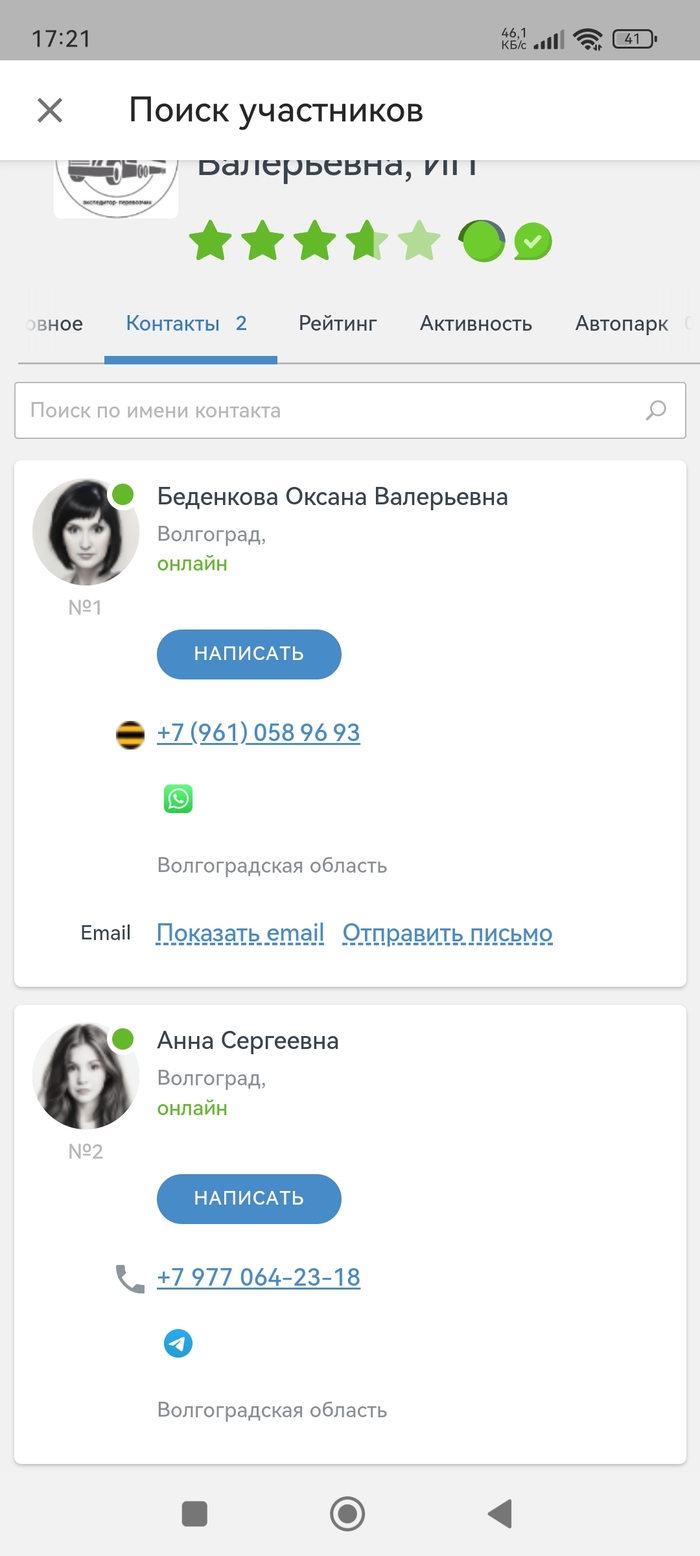This screenshot has height=1556, width=700.
Task: Select the Автопарк tab
Action: [x=621, y=324]
